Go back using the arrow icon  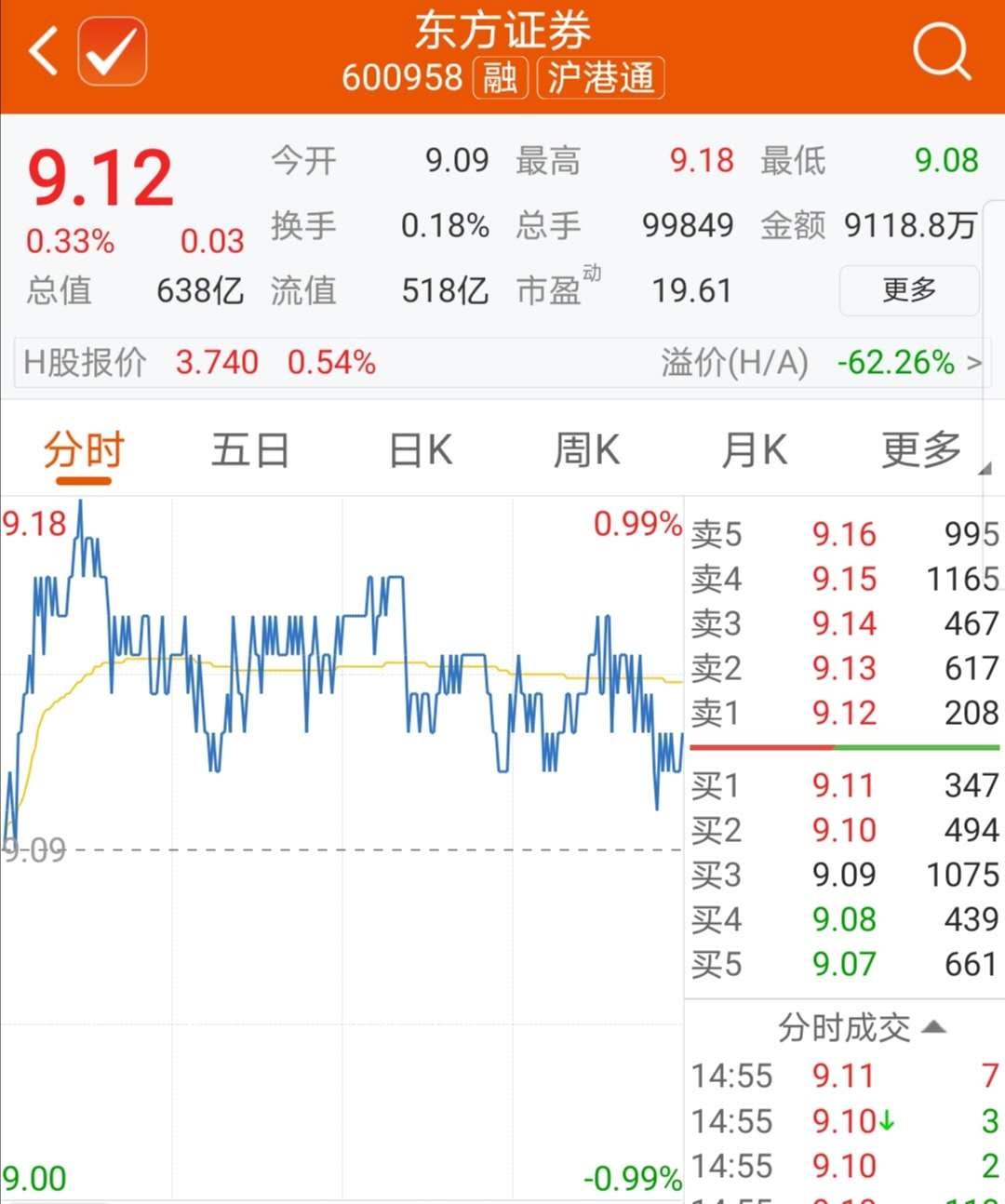(x=45, y=50)
